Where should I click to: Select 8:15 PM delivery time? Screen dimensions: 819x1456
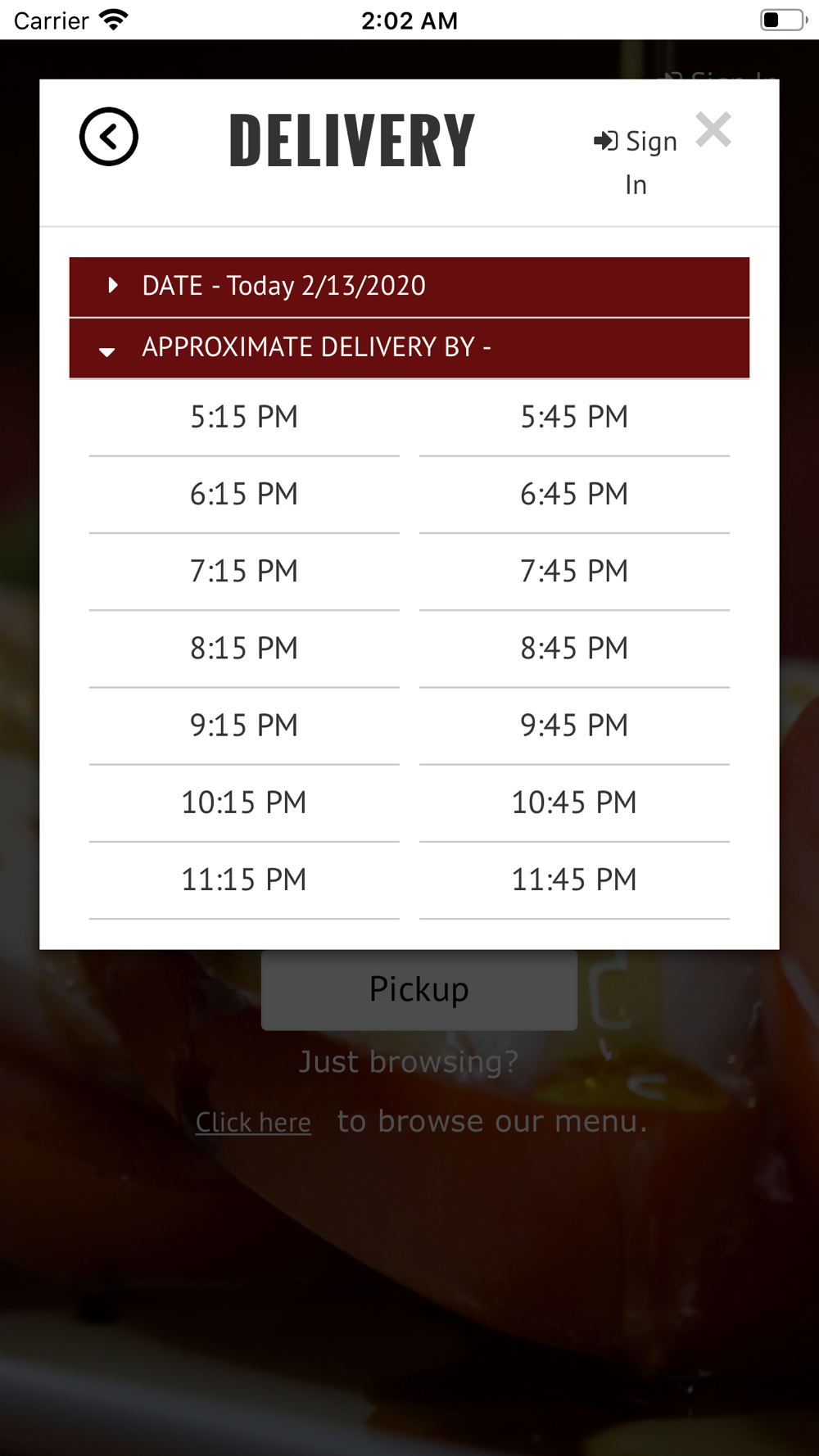click(244, 649)
